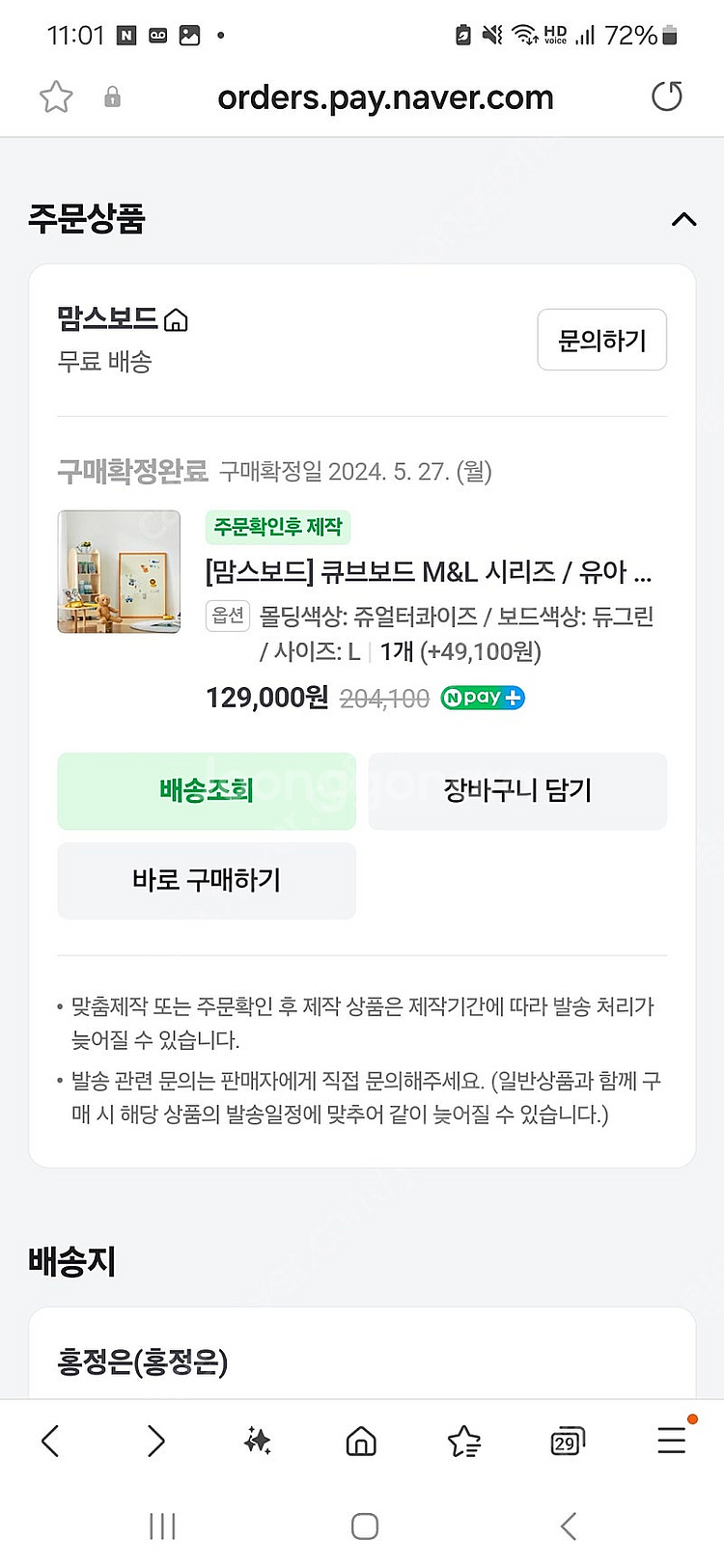Open the browser bookmarks list
This screenshot has height=1568, width=724.
click(x=464, y=1442)
